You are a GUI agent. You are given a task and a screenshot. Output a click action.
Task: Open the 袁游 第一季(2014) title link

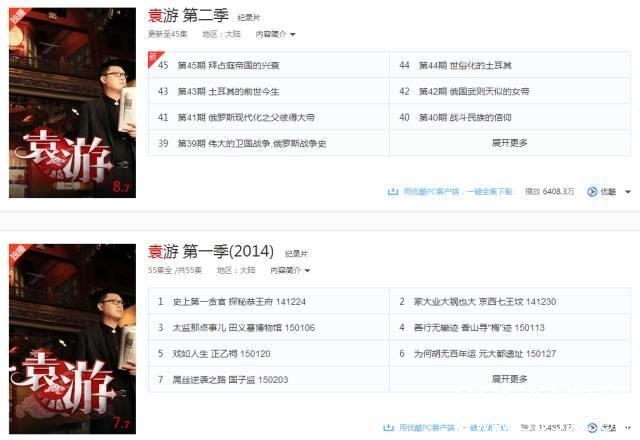point(210,252)
